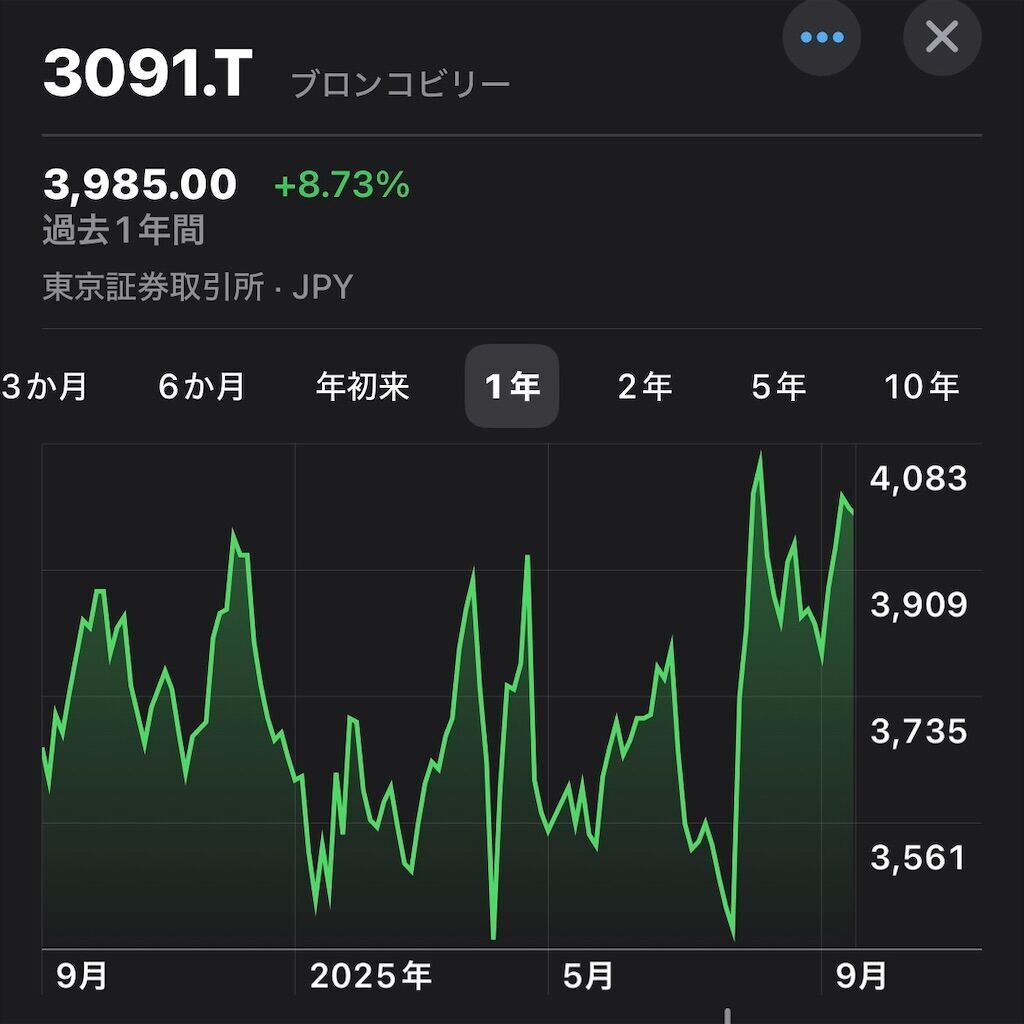Change chart range to 10年
Viewport: 1024px width, 1024px height.
[x=921, y=387]
